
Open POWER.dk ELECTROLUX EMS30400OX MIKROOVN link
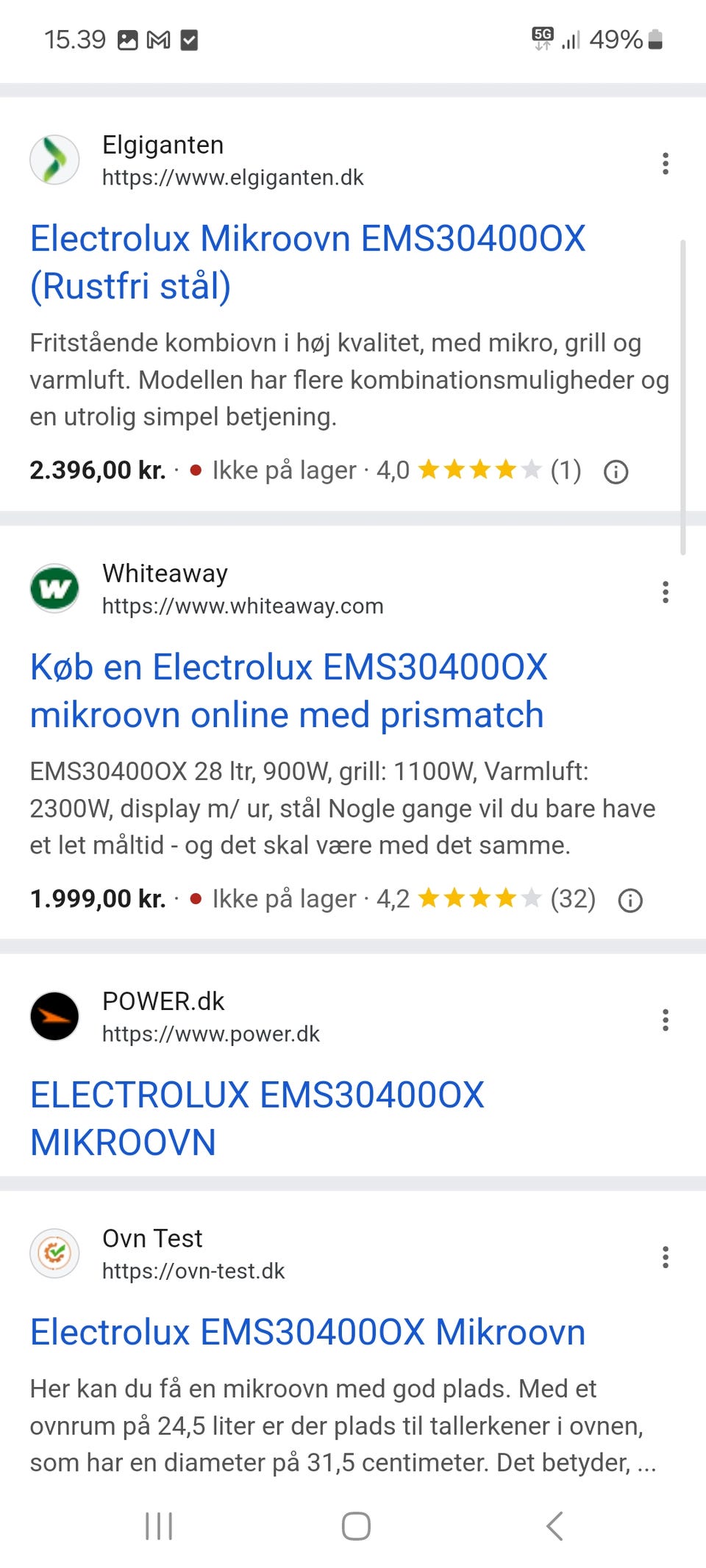coord(257,1118)
